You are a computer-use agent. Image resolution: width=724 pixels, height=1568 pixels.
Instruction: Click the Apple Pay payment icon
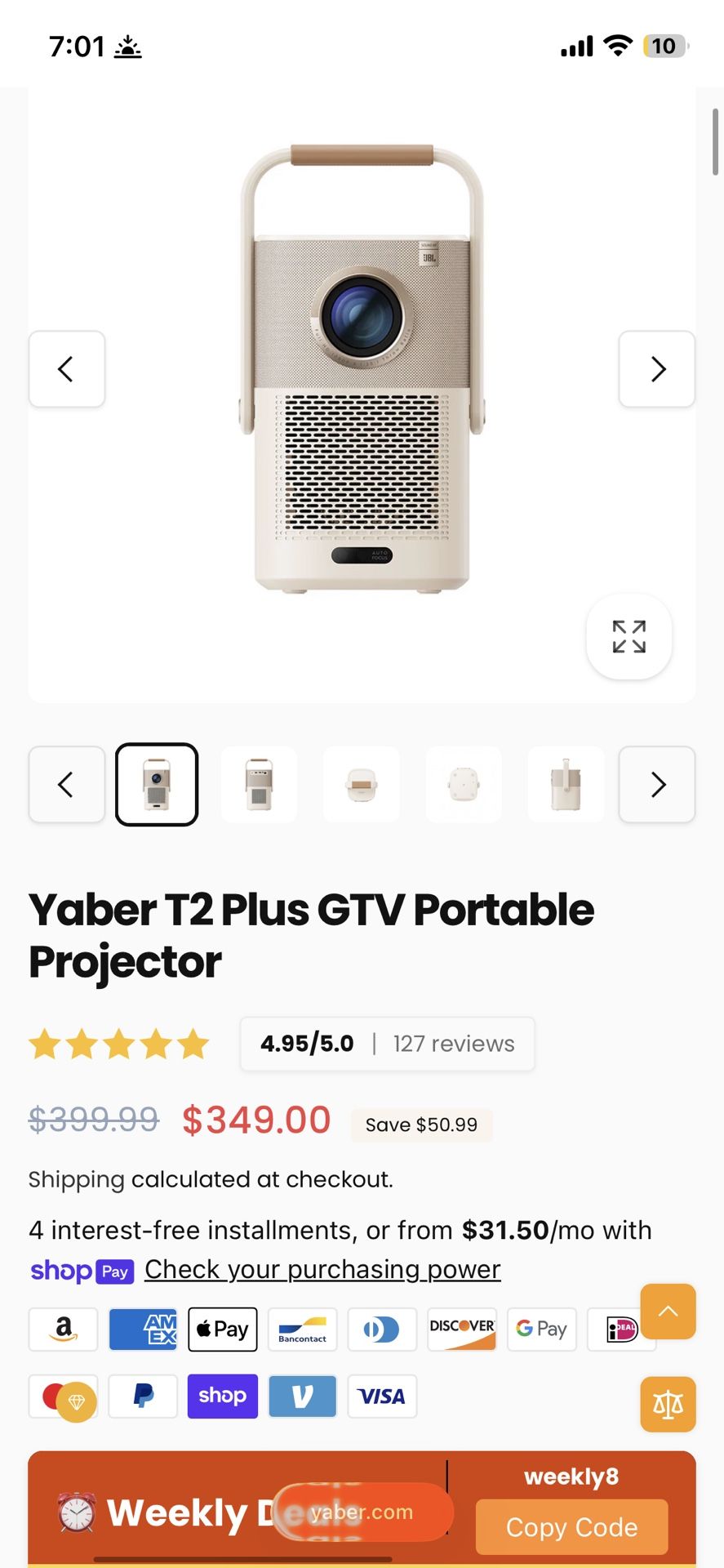pyautogui.click(x=222, y=1330)
